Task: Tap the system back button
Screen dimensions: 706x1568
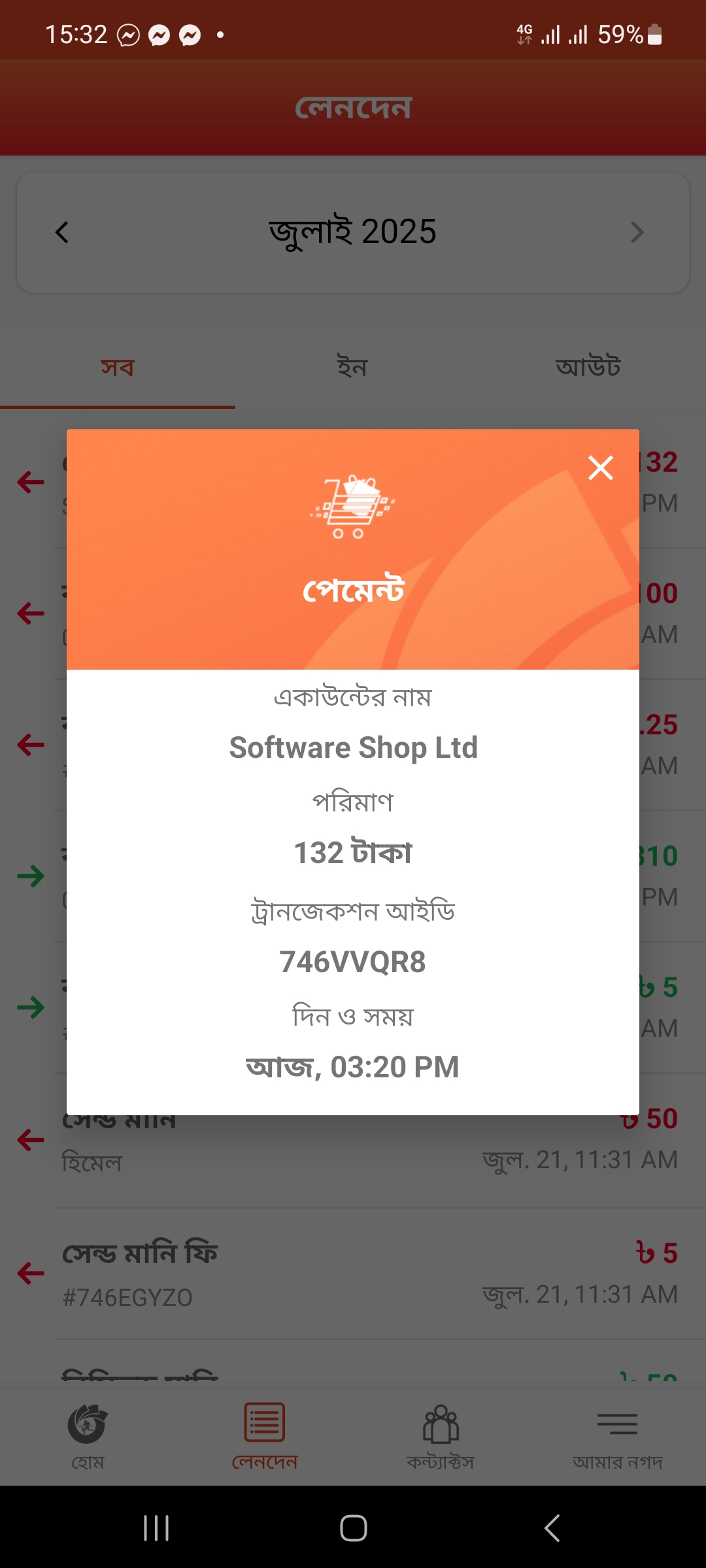Action: pyautogui.click(x=552, y=1528)
